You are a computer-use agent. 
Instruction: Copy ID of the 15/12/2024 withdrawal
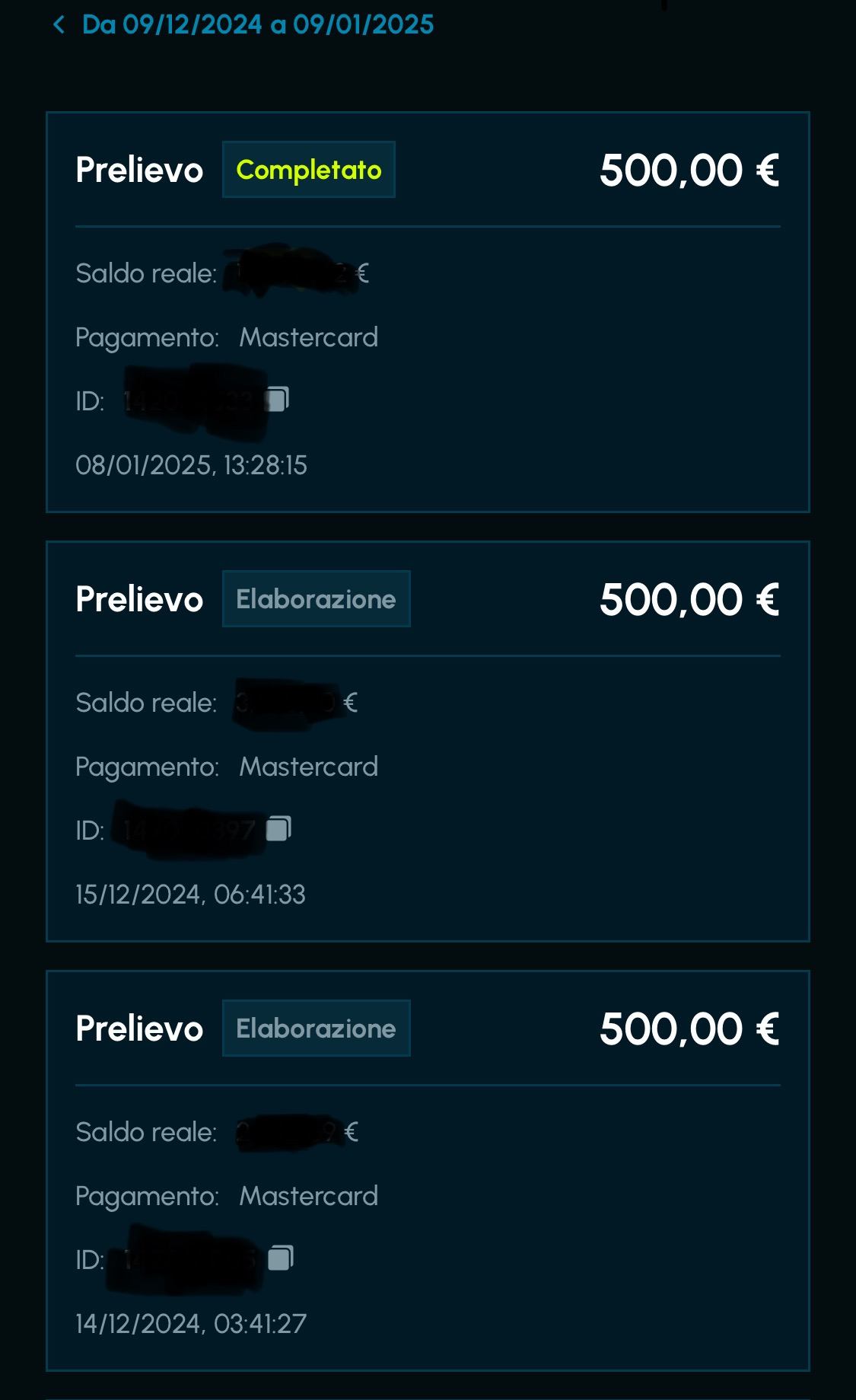point(278,828)
